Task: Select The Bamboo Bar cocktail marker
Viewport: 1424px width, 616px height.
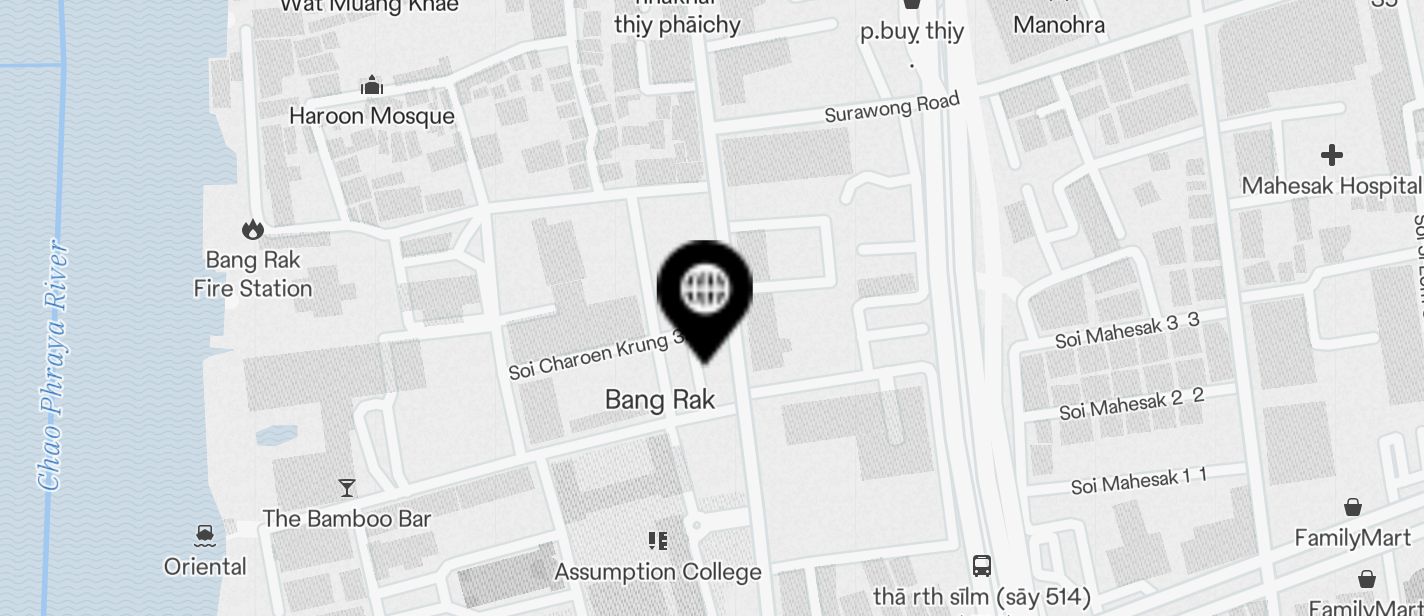Action: 346,488
